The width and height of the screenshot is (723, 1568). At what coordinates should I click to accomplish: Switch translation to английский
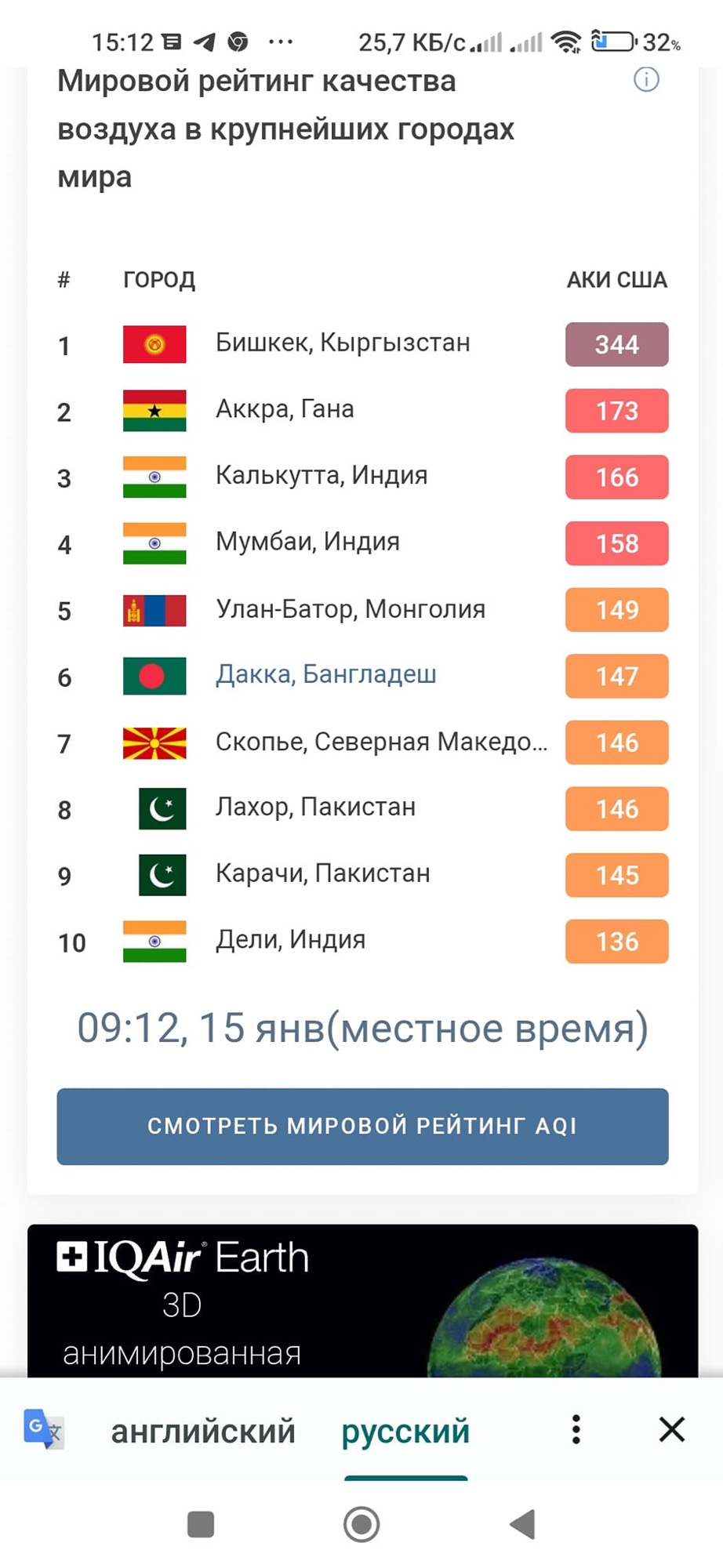point(203,1432)
